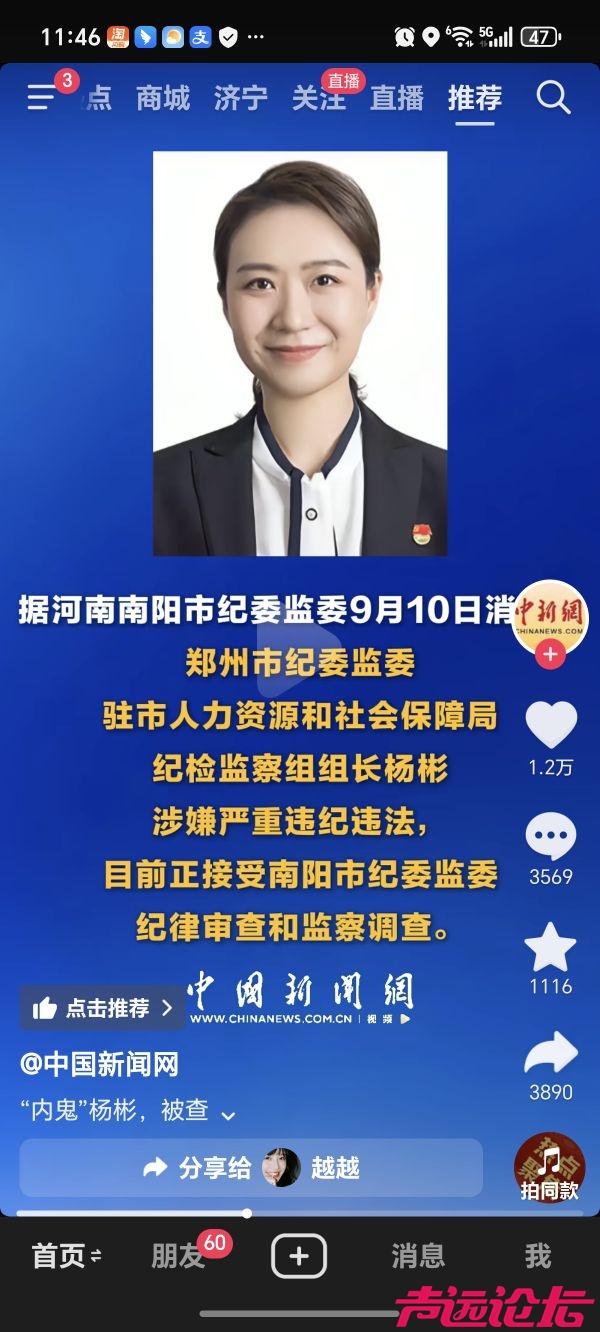
Task: Expand the video caption text
Action: pos(228,1114)
